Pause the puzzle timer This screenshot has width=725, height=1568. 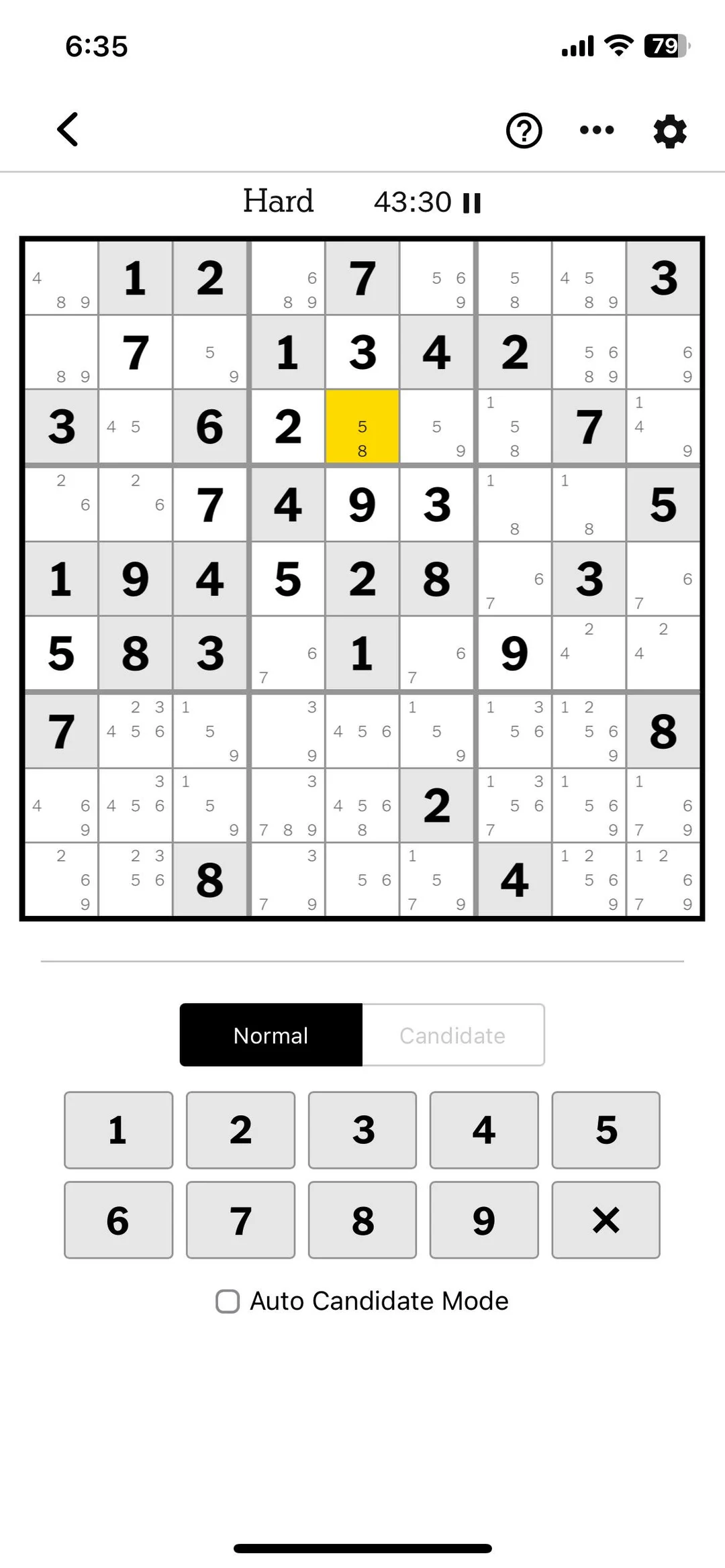[473, 203]
